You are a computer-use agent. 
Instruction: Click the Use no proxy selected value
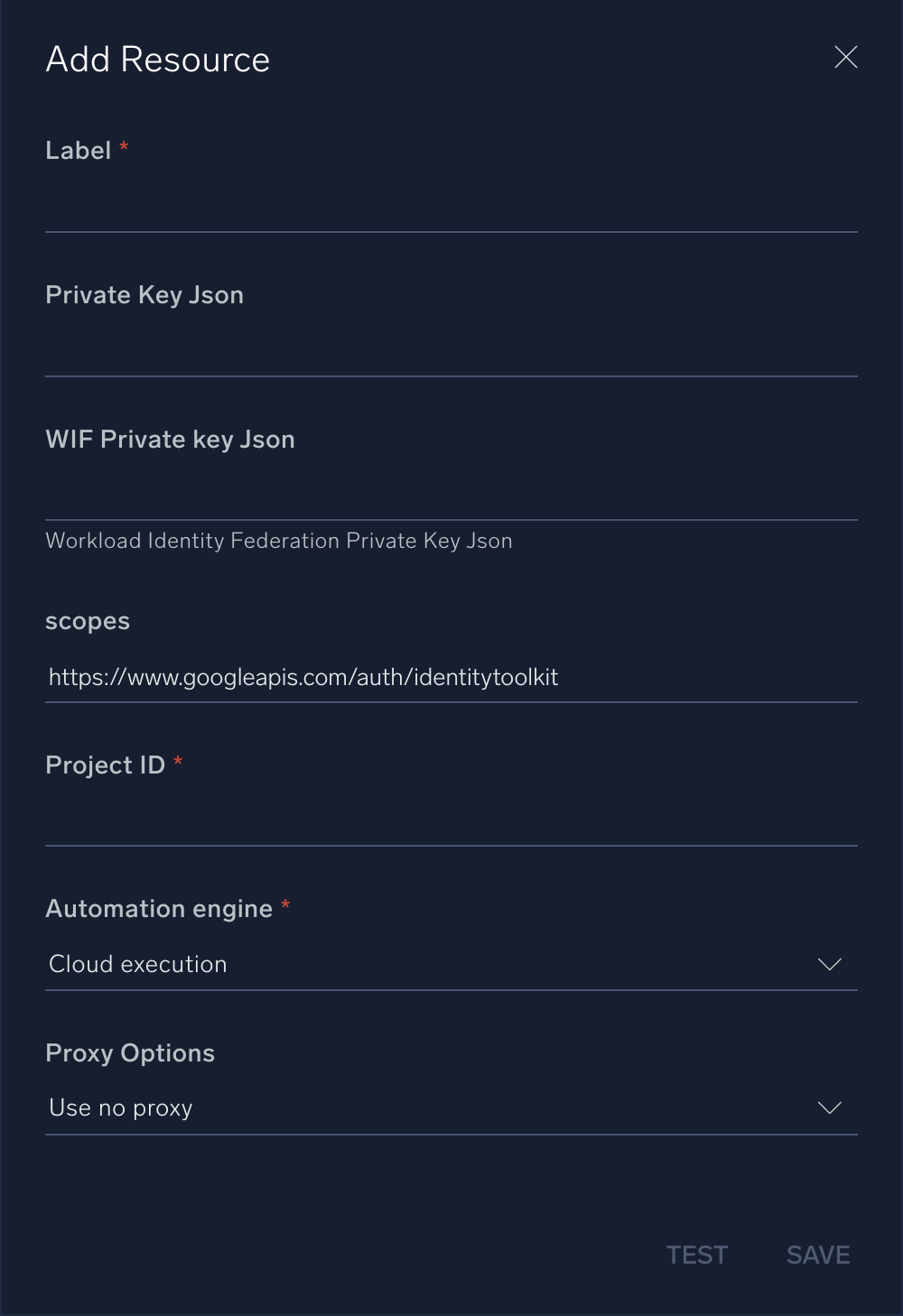point(120,1107)
